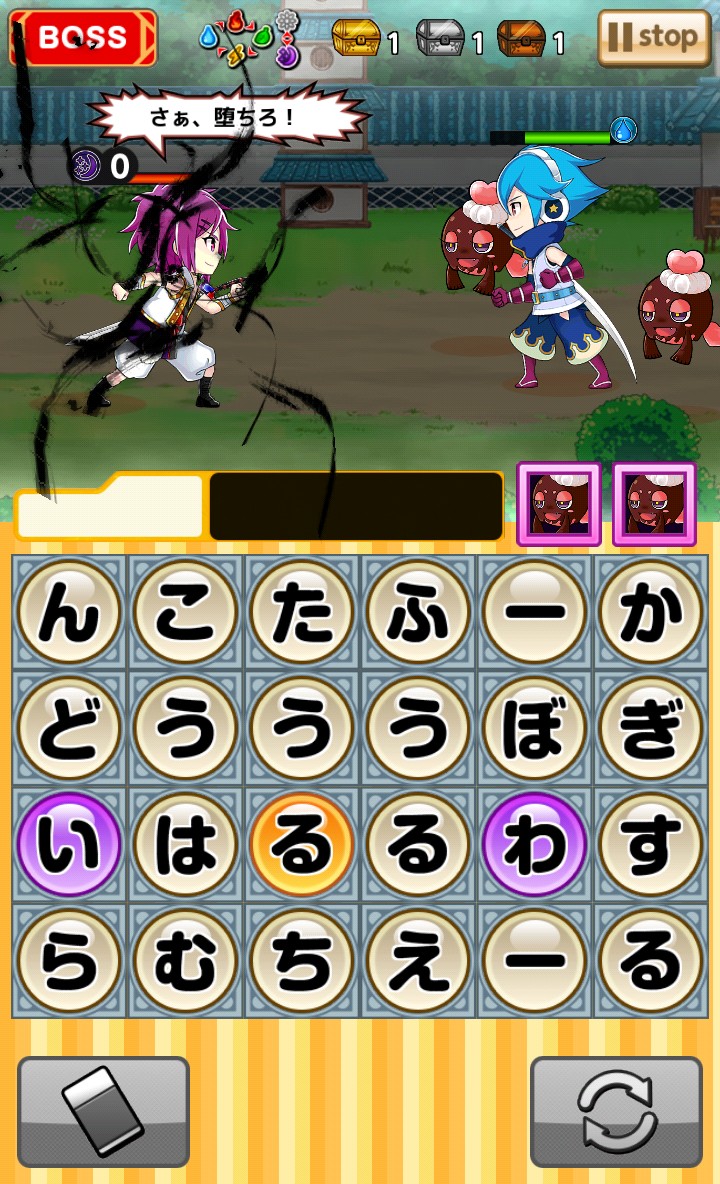Choose the え letter tile
Image resolution: width=720 pixels, height=1184 pixels.
click(417, 961)
